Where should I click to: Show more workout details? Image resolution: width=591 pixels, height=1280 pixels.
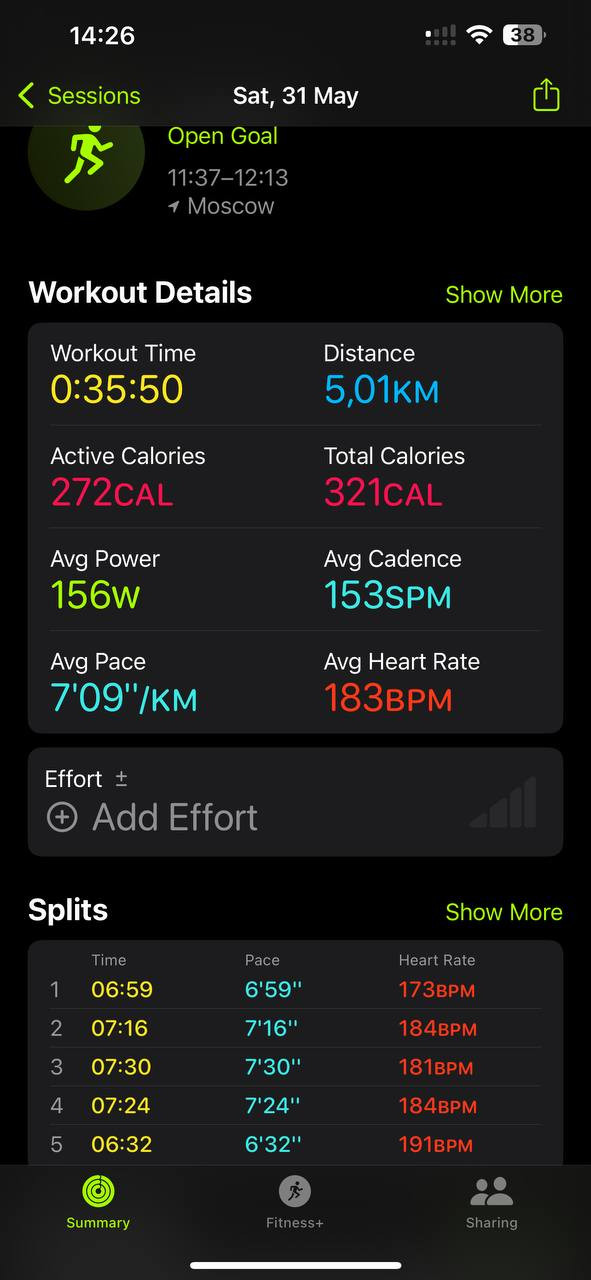[x=503, y=295]
